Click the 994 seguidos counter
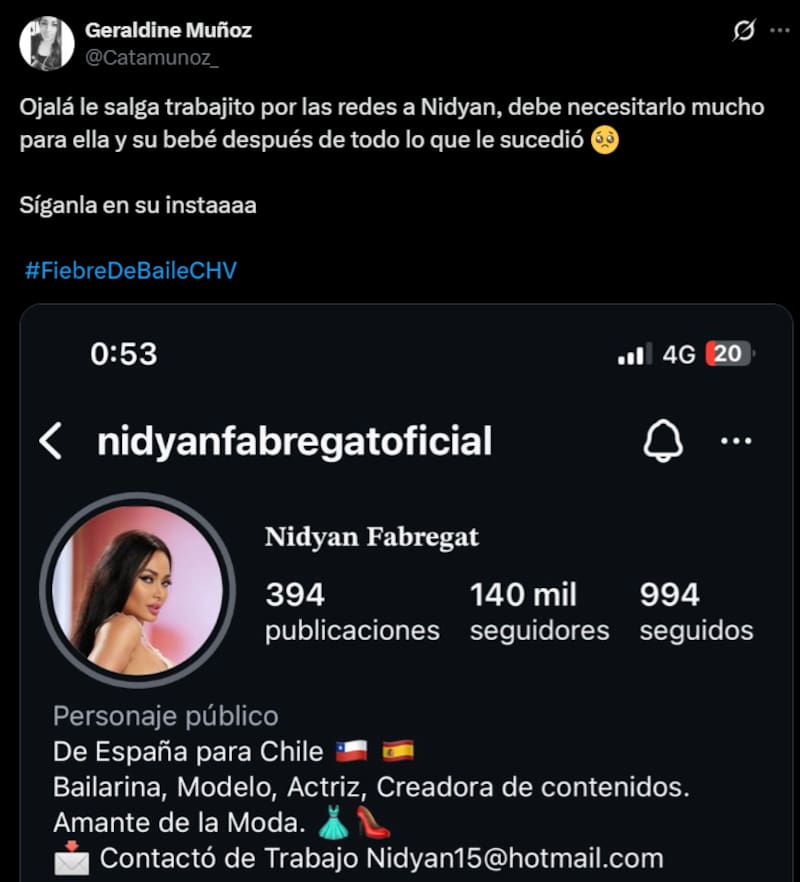The height and width of the screenshot is (882, 800). click(696, 611)
